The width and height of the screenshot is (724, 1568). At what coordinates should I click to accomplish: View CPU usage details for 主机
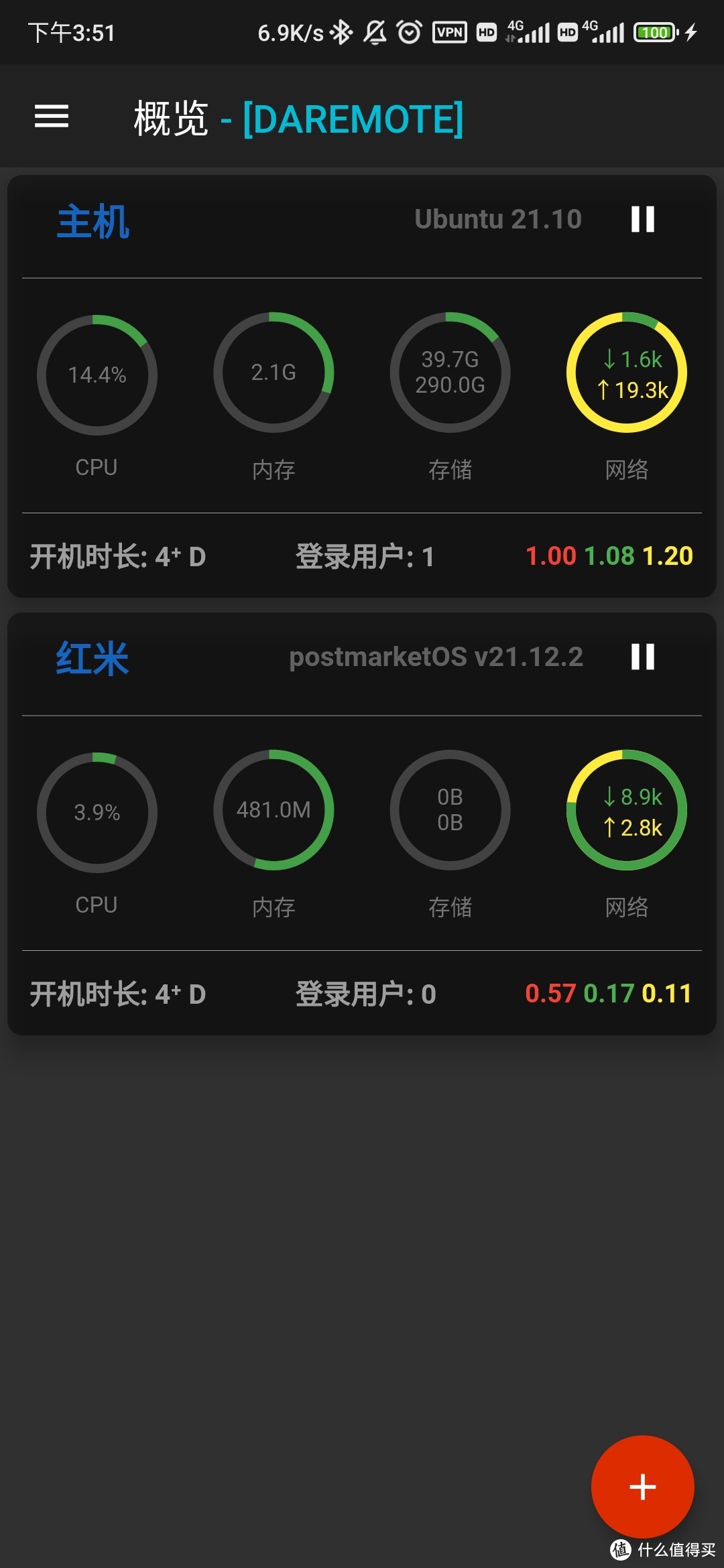[x=97, y=375]
